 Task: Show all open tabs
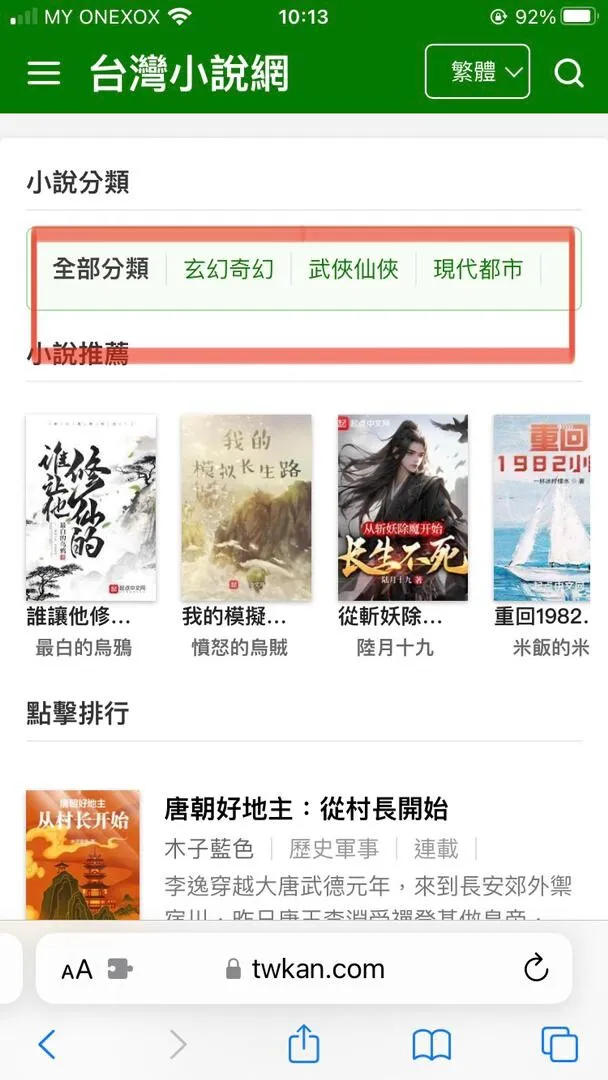click(559, 1045)
